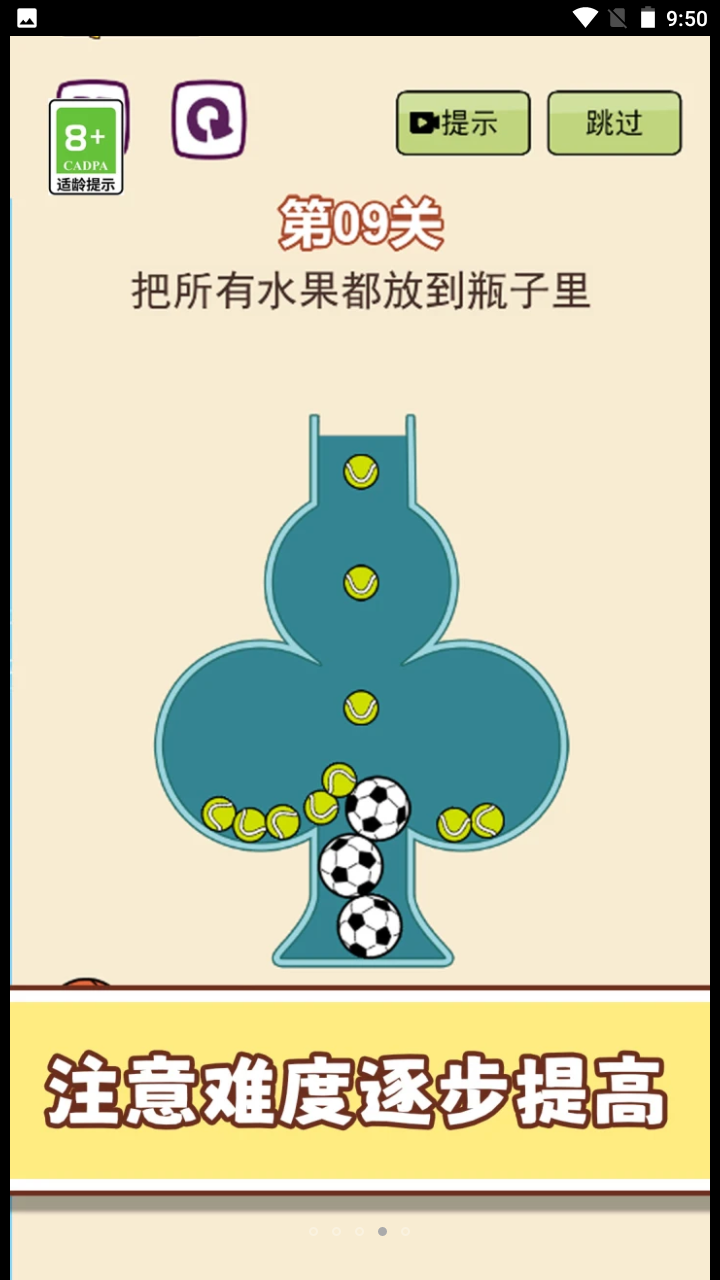Screen dimensions: 720x1280
Task: Jump to the first screenshot page dot
Action: (x=313, y=1231)
